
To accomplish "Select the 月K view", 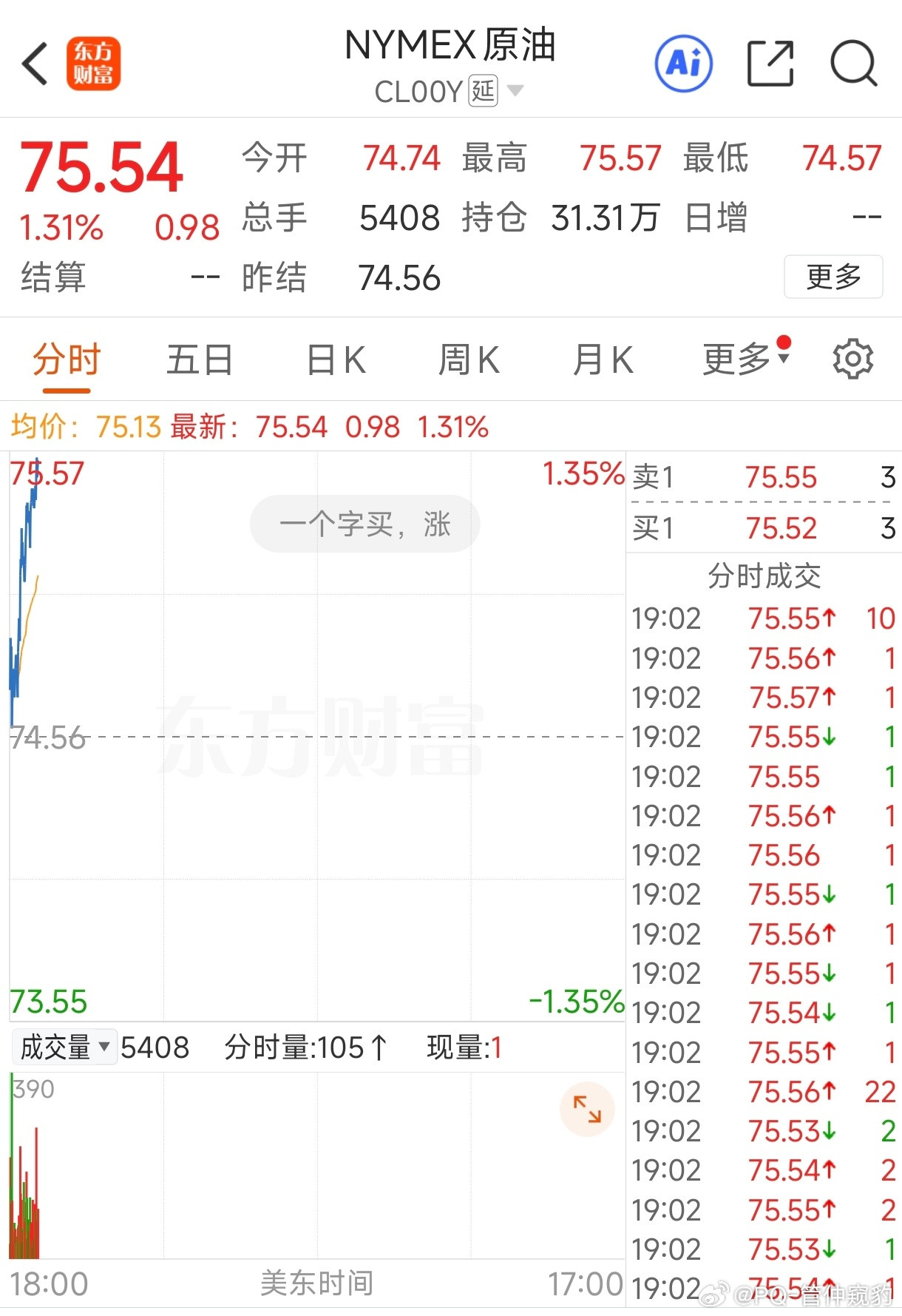I will coord(603,359).
